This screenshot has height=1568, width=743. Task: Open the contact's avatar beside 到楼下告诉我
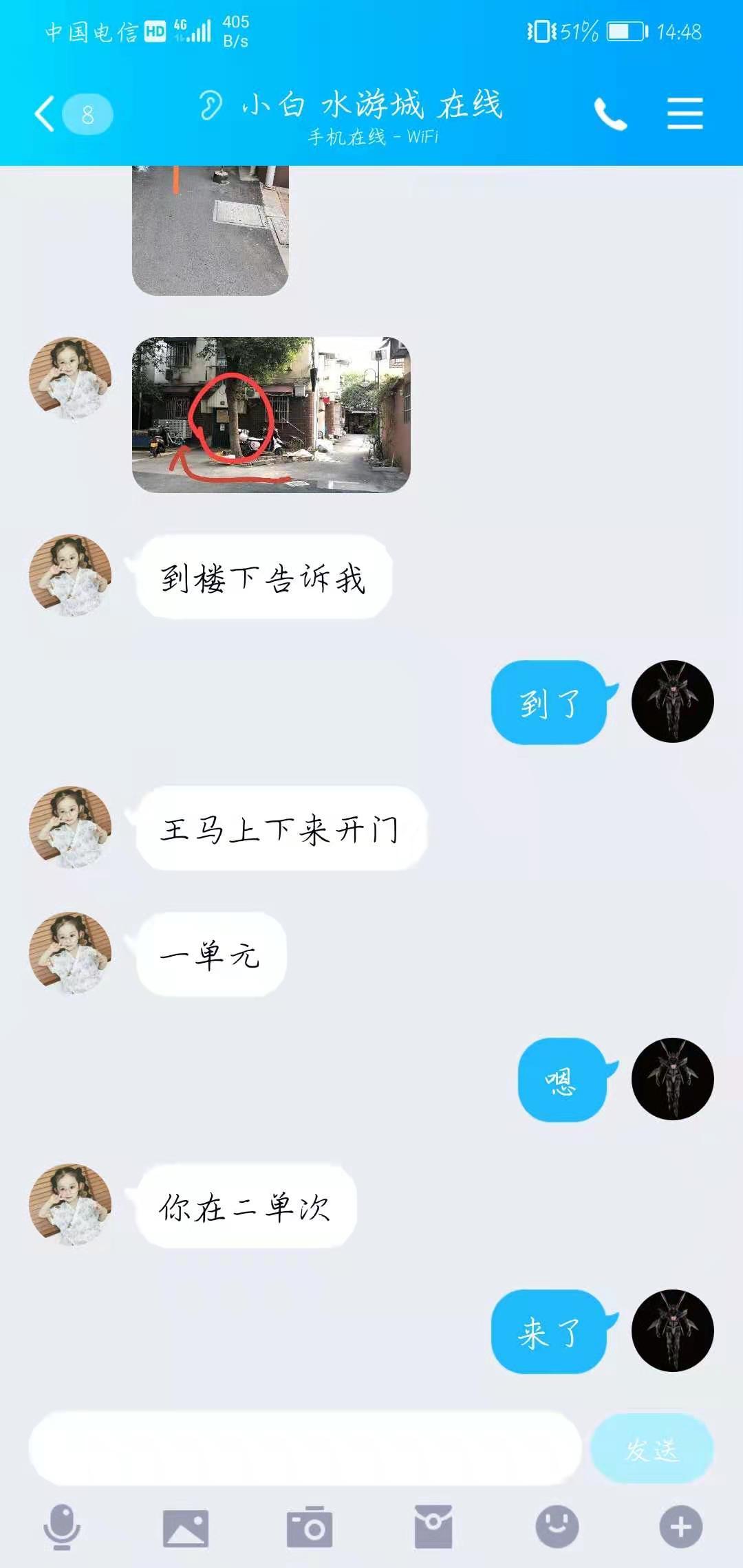pyautogui.click(x=70, y=576)
